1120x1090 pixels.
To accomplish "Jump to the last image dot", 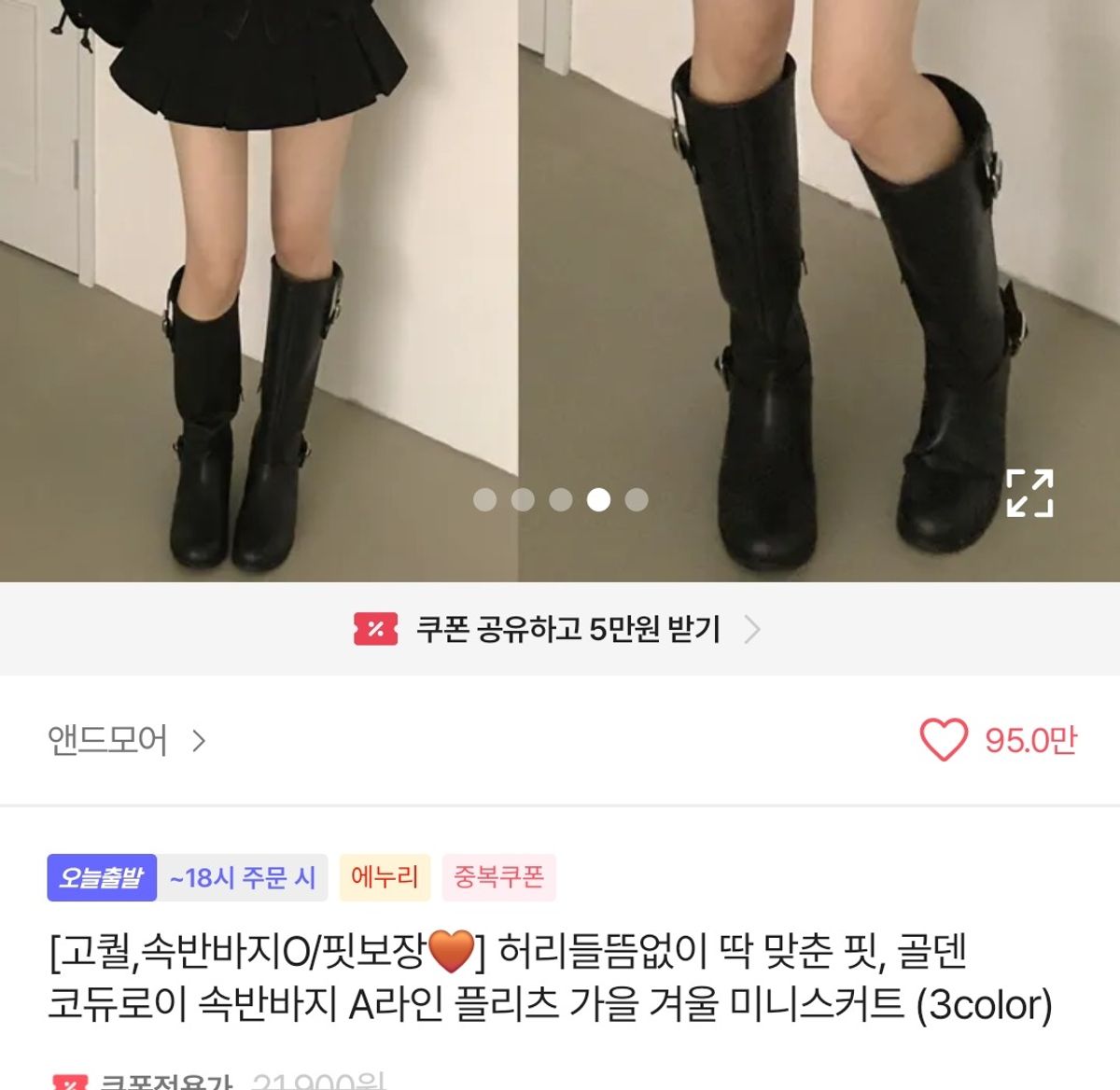I will tap(637, 500).
